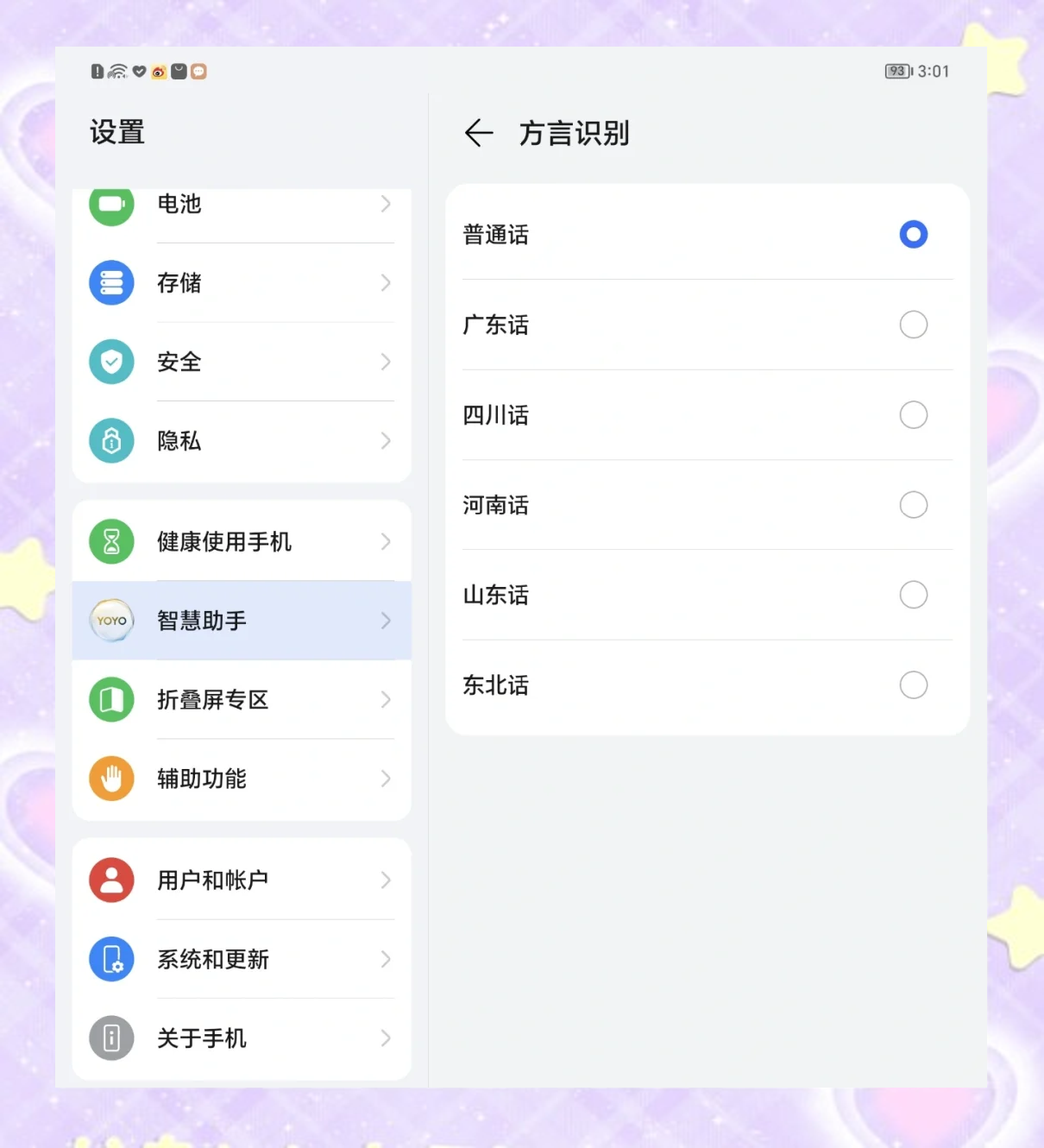Open 电池 settings
Viewport: 1044px width, 1148px height.
[242, 205]
